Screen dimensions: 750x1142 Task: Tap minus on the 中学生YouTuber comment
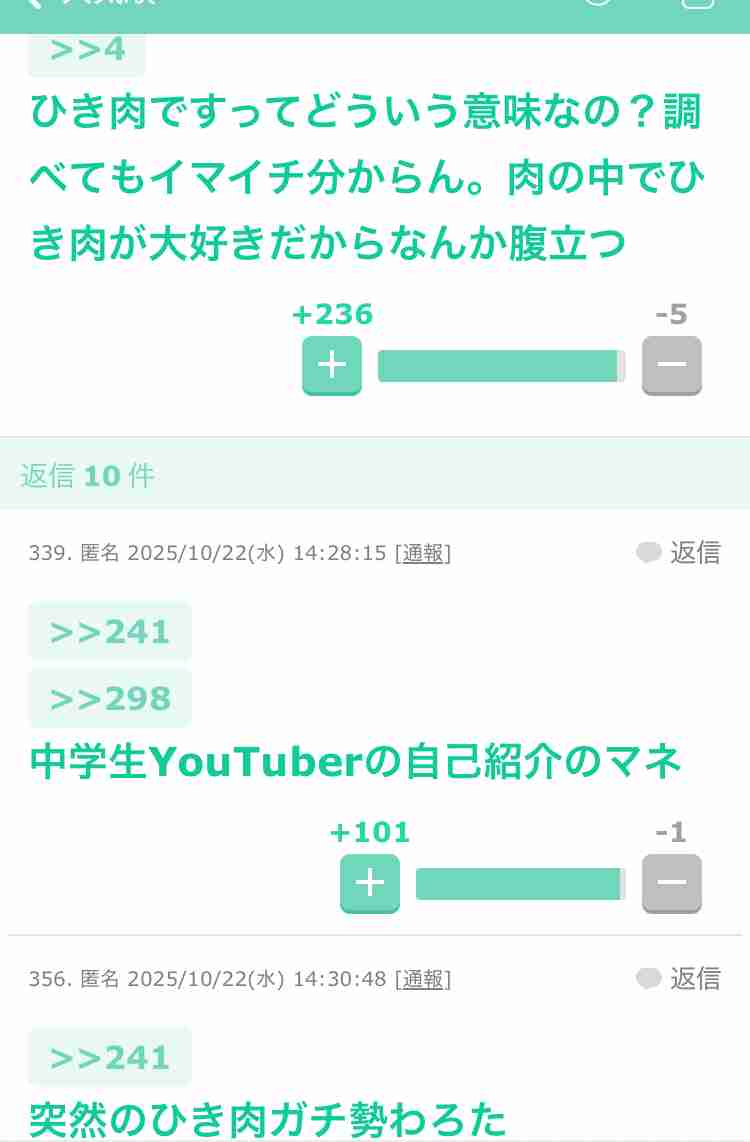pyautogui.click(x=671, y=883)
